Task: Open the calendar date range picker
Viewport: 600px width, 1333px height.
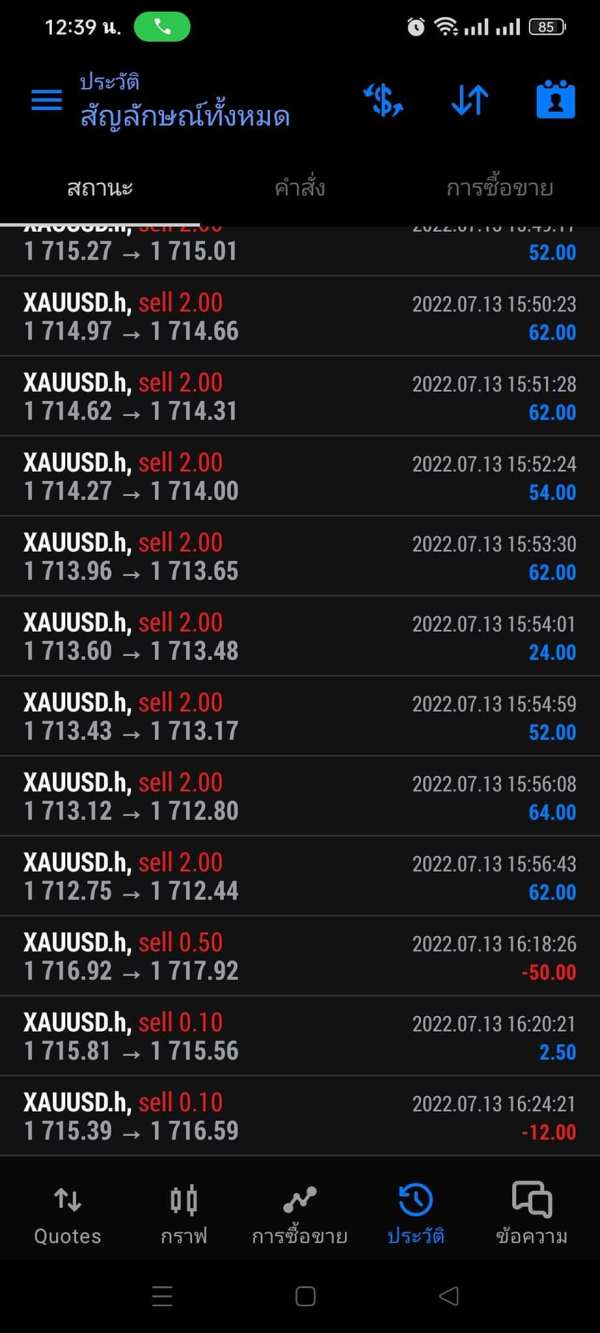Action: [x=555, y=100]
